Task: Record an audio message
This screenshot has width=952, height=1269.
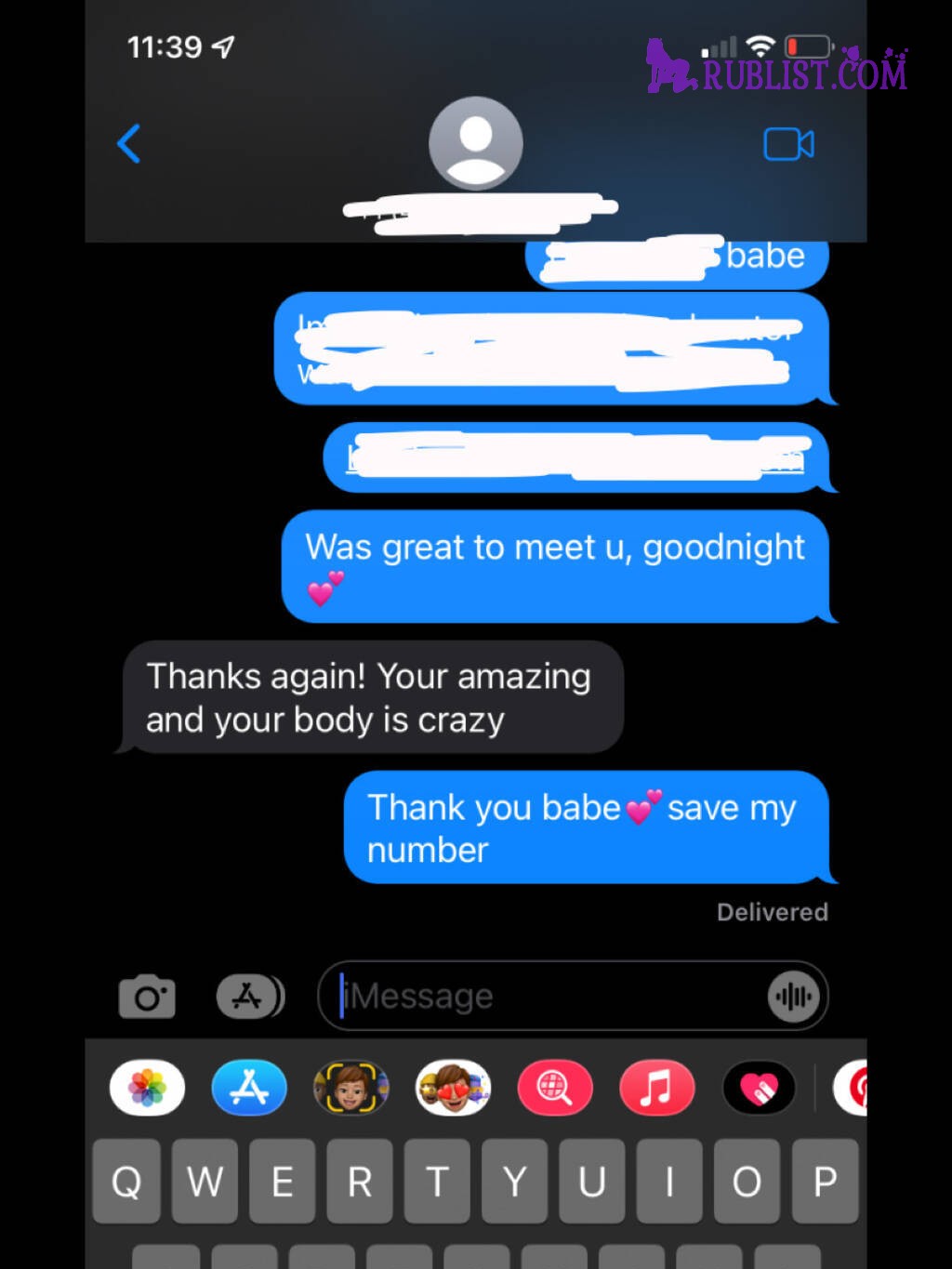Action: pos(793,997)
